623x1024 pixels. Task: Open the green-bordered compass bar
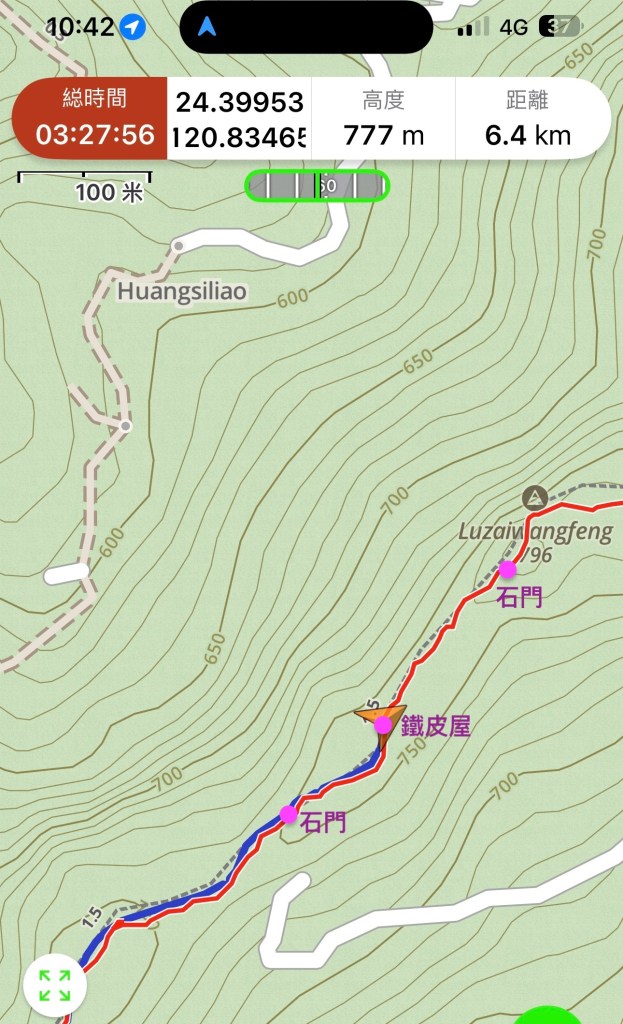point(317,185)
